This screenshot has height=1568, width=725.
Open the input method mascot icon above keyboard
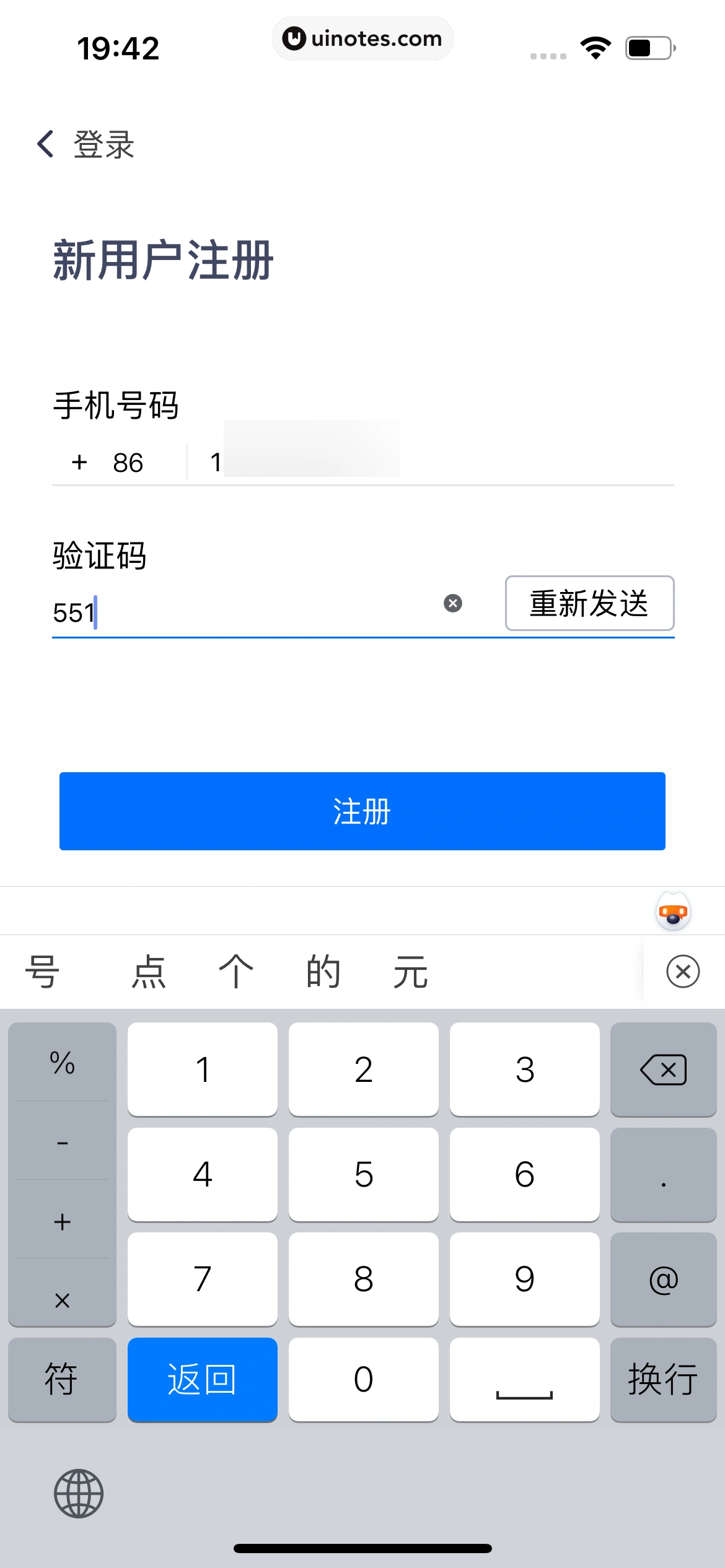pos(672,912)
